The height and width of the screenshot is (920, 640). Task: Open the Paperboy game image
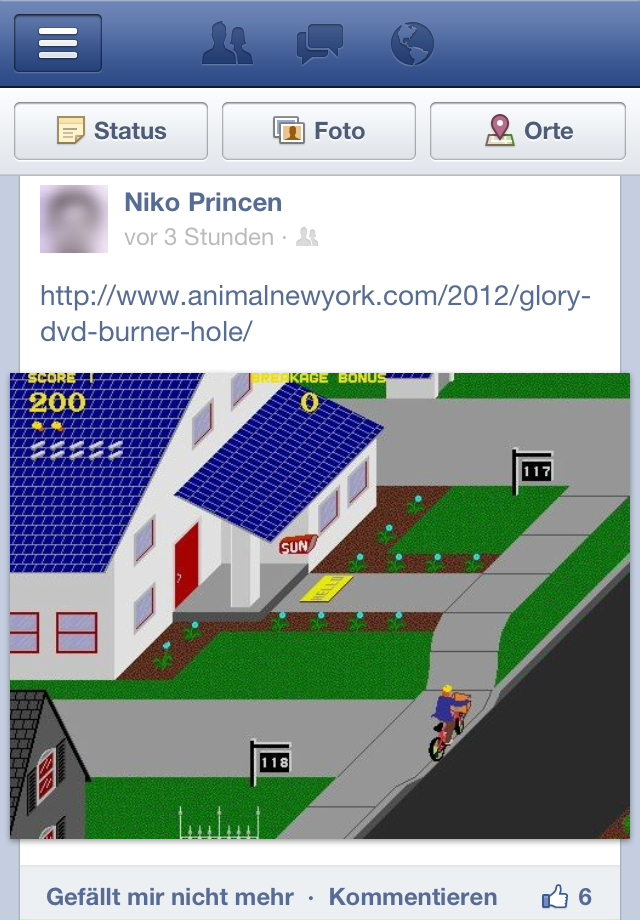click(x=320, y=605)
